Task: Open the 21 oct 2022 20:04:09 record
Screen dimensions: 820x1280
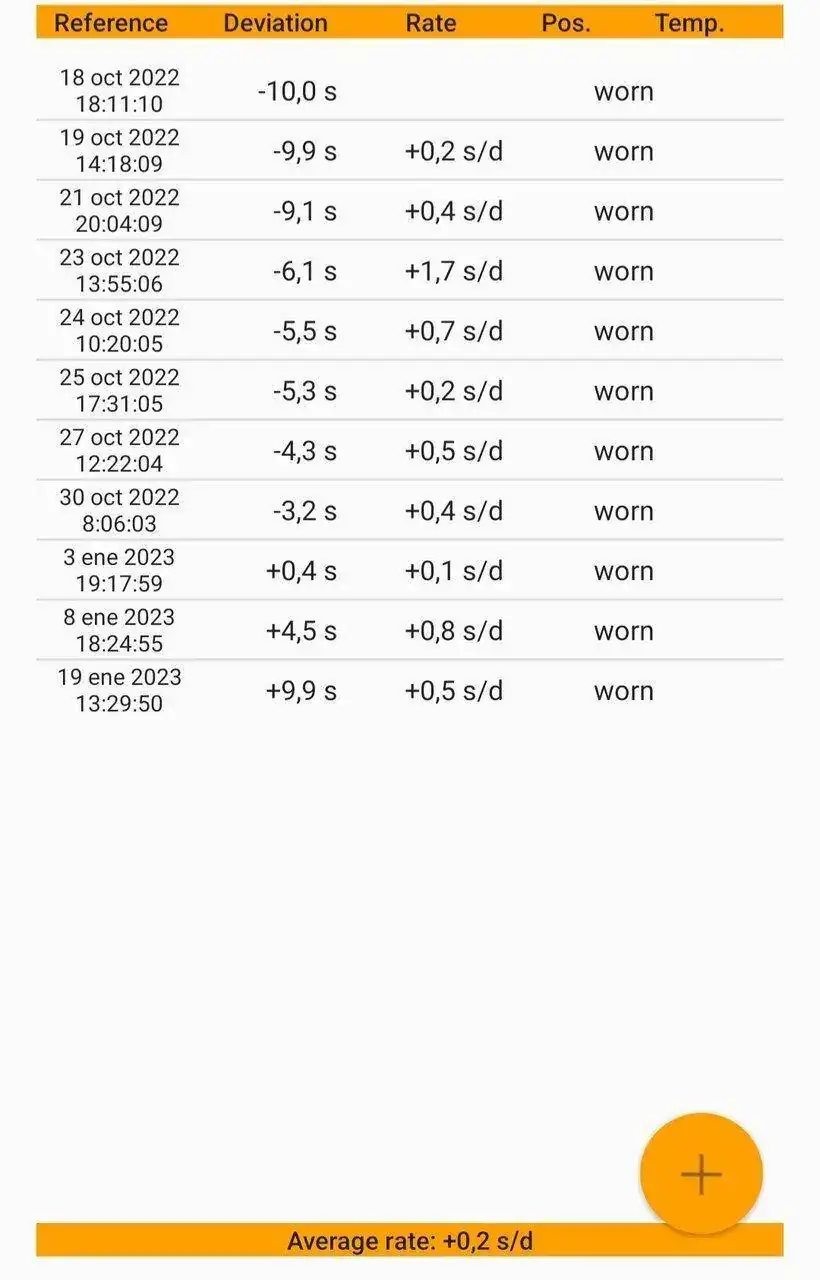Action: [x=409, y=211]
